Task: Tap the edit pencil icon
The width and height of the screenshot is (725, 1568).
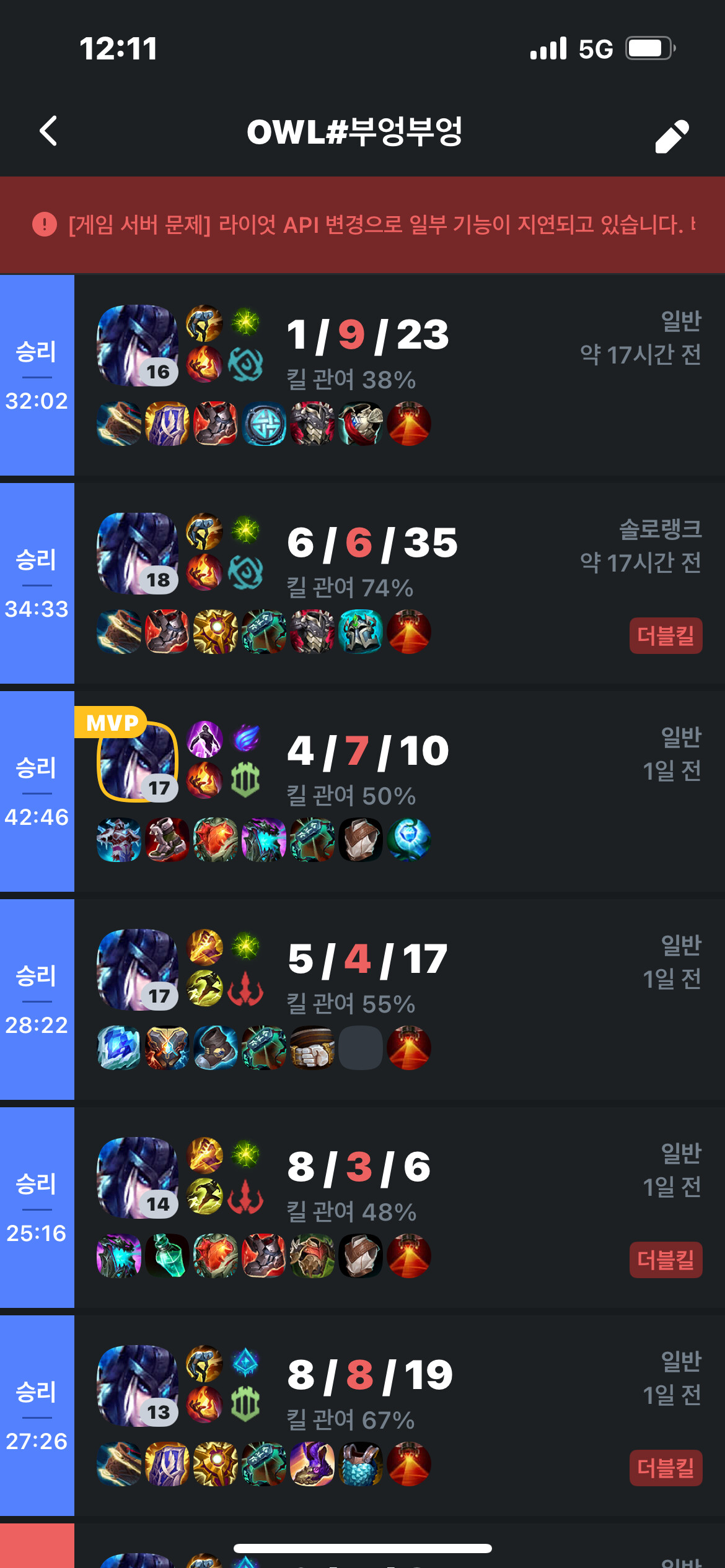Action: 672,136
